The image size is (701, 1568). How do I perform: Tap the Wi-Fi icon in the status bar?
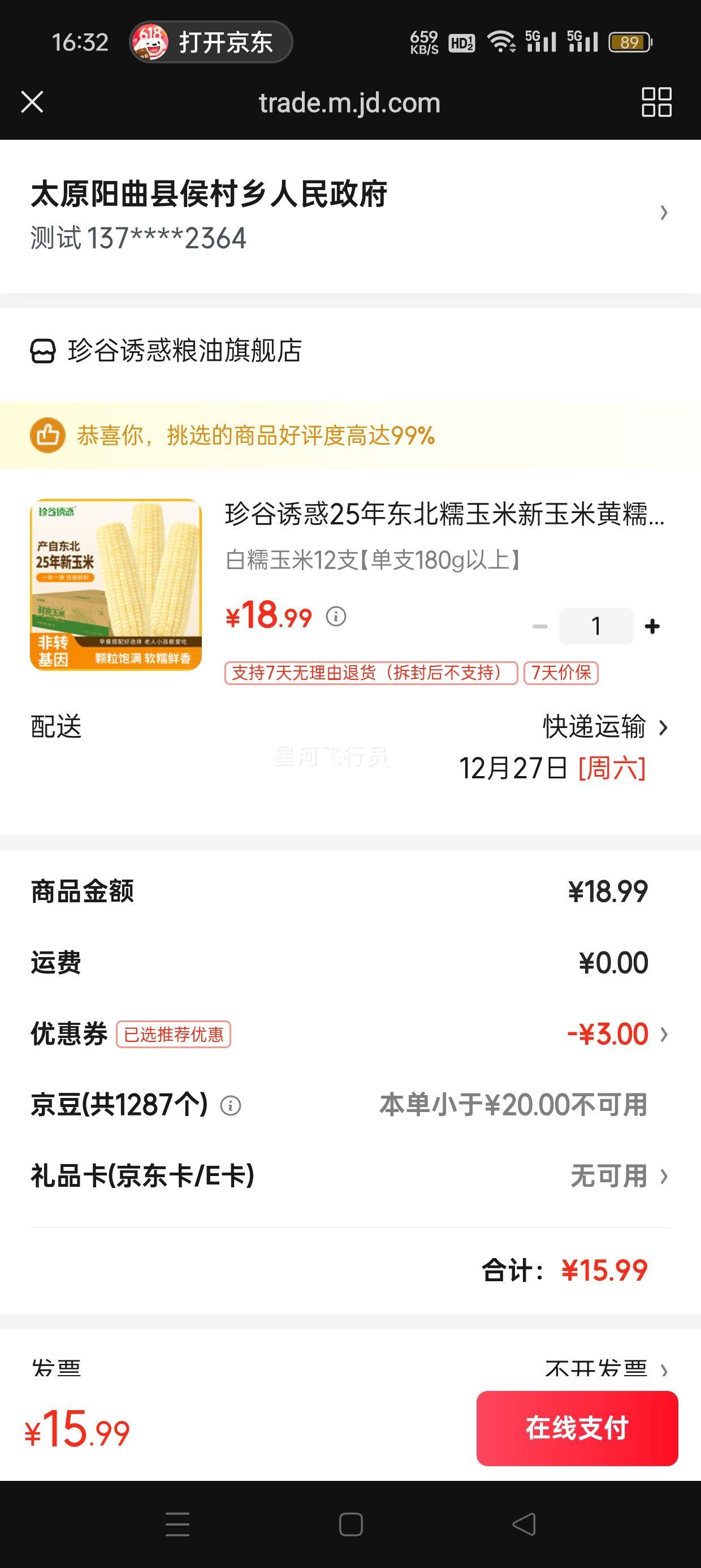[x=500, y=41]
